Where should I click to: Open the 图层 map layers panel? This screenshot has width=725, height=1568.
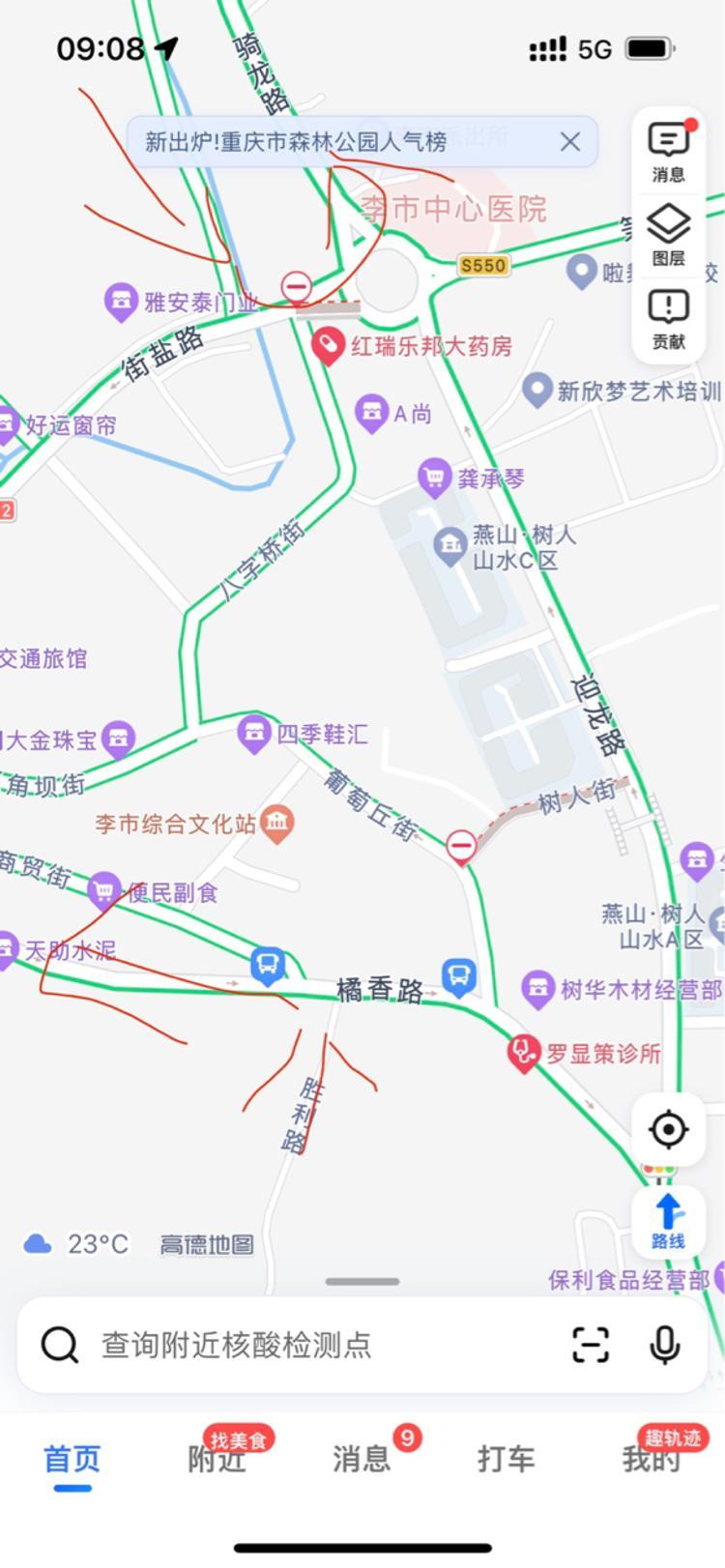click(668, 235)
